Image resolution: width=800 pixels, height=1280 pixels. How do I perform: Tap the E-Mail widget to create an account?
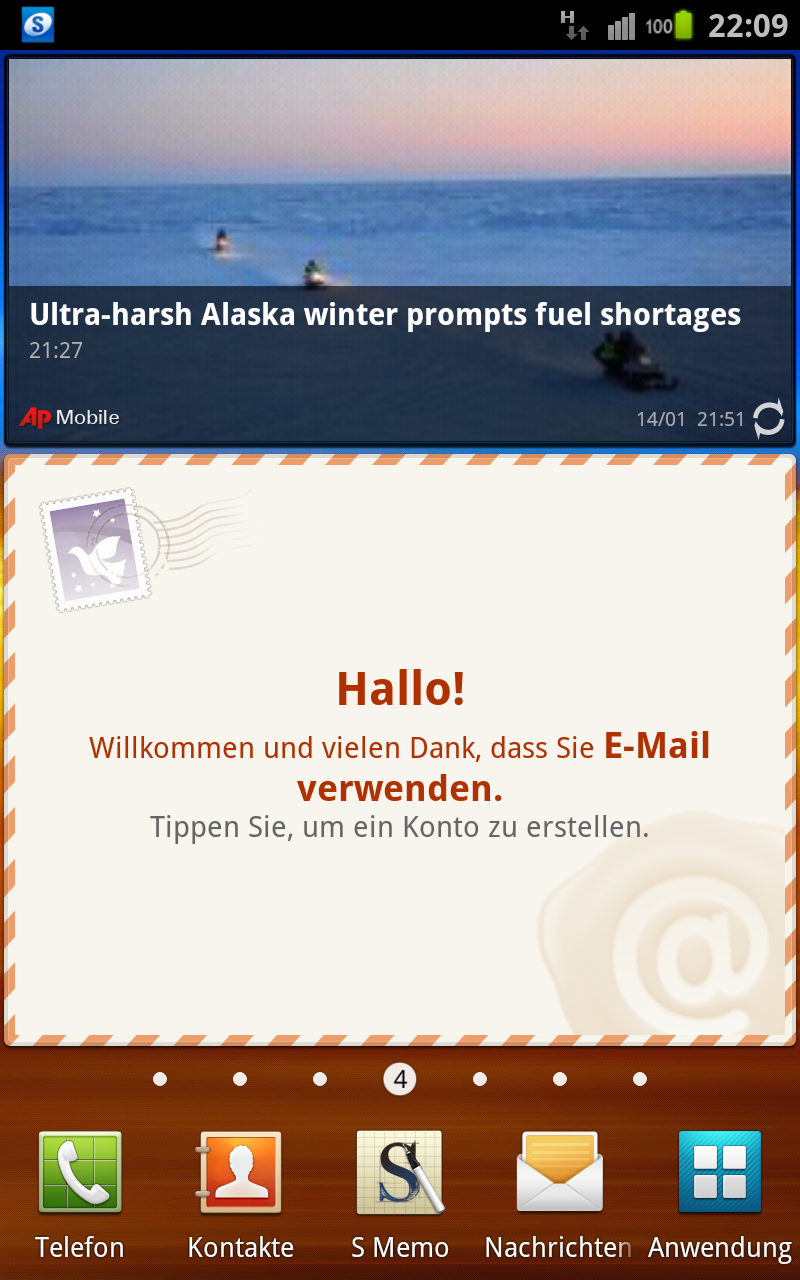pyautogui.click(x=400, y=750)
